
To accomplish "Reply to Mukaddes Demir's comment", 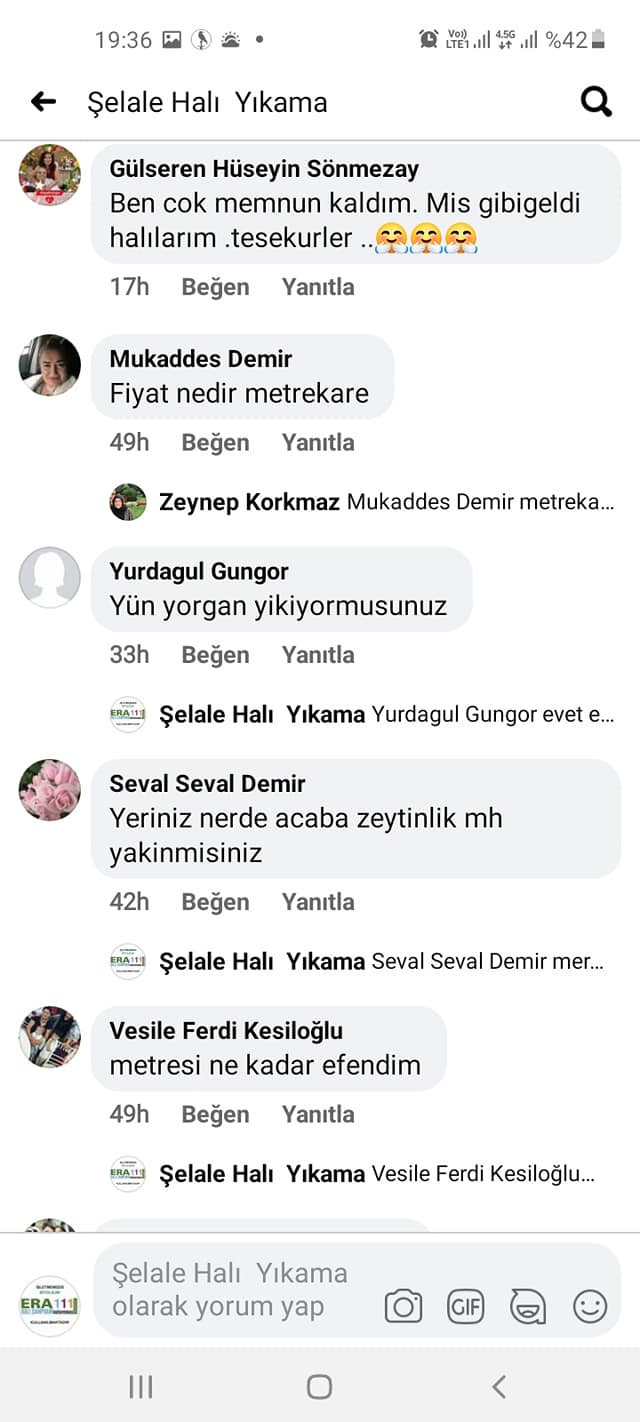I will (x=318, y=442).
